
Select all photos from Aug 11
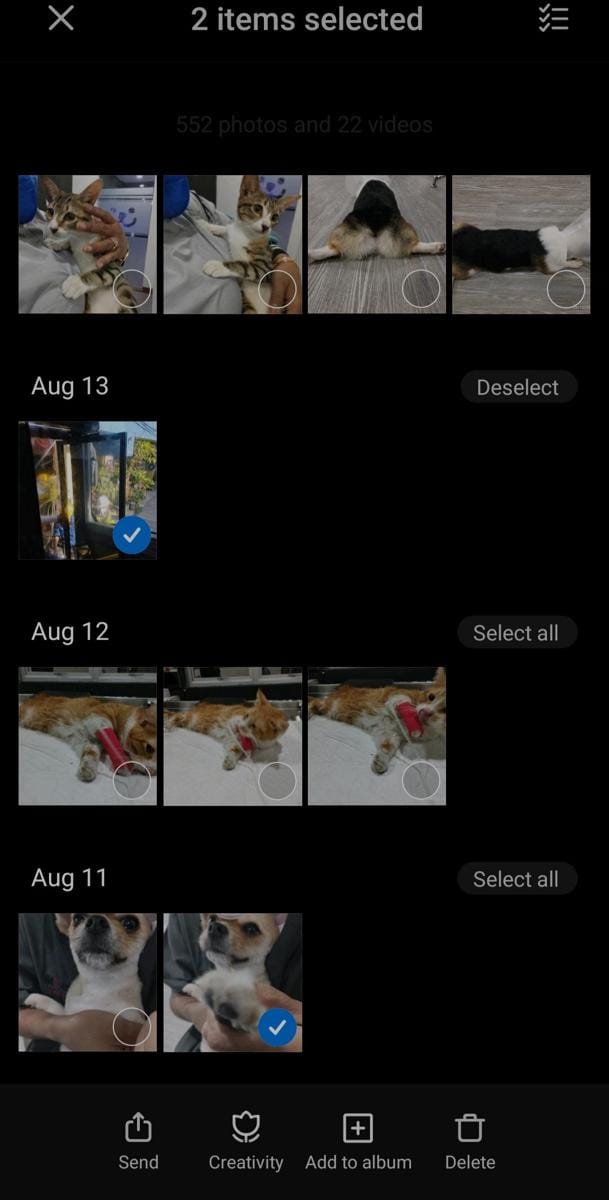(516, 879)
